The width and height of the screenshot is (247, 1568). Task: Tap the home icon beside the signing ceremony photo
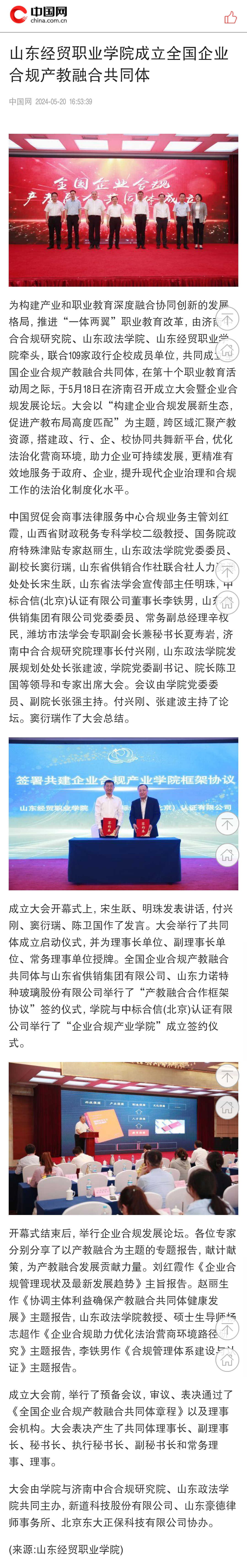click(x=227, y=855)
